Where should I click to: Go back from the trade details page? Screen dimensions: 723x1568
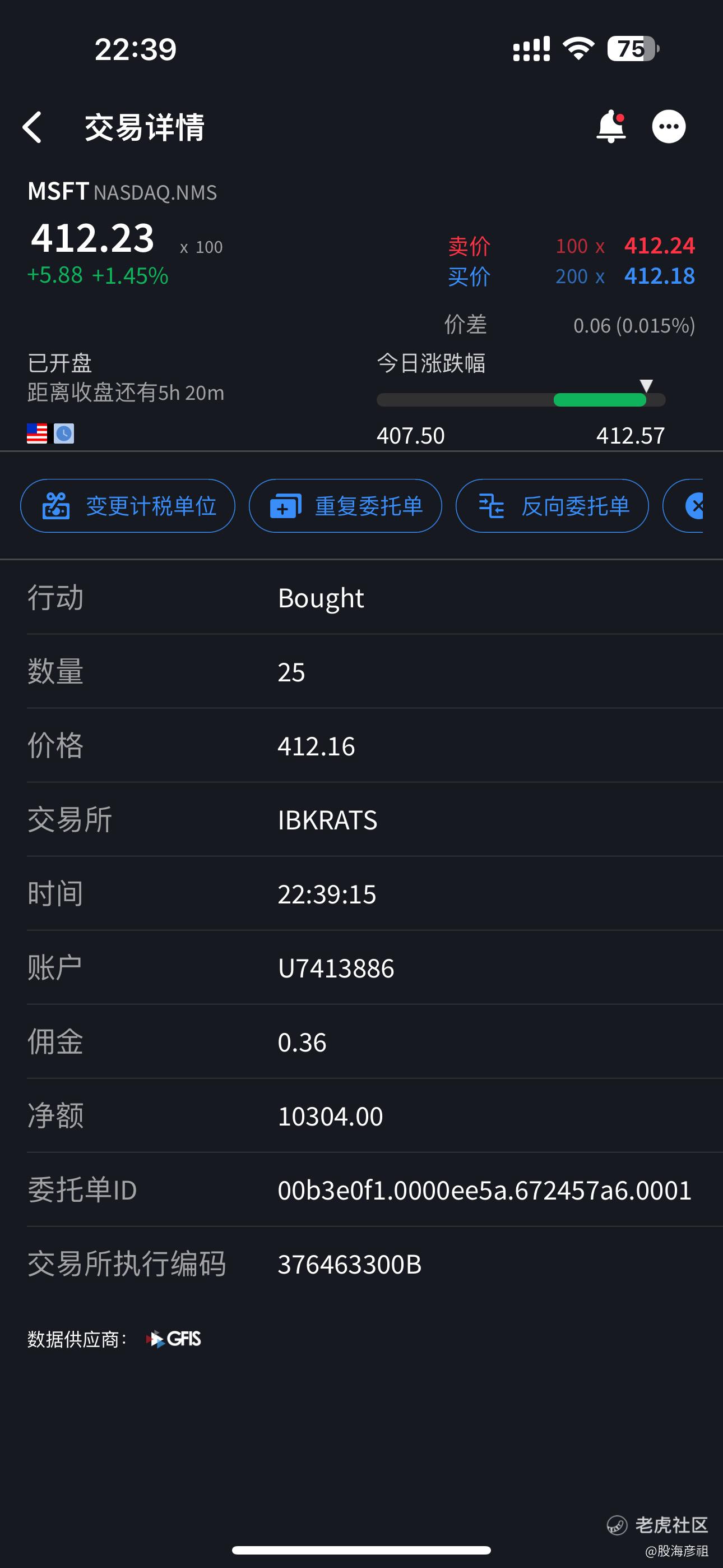33,127
